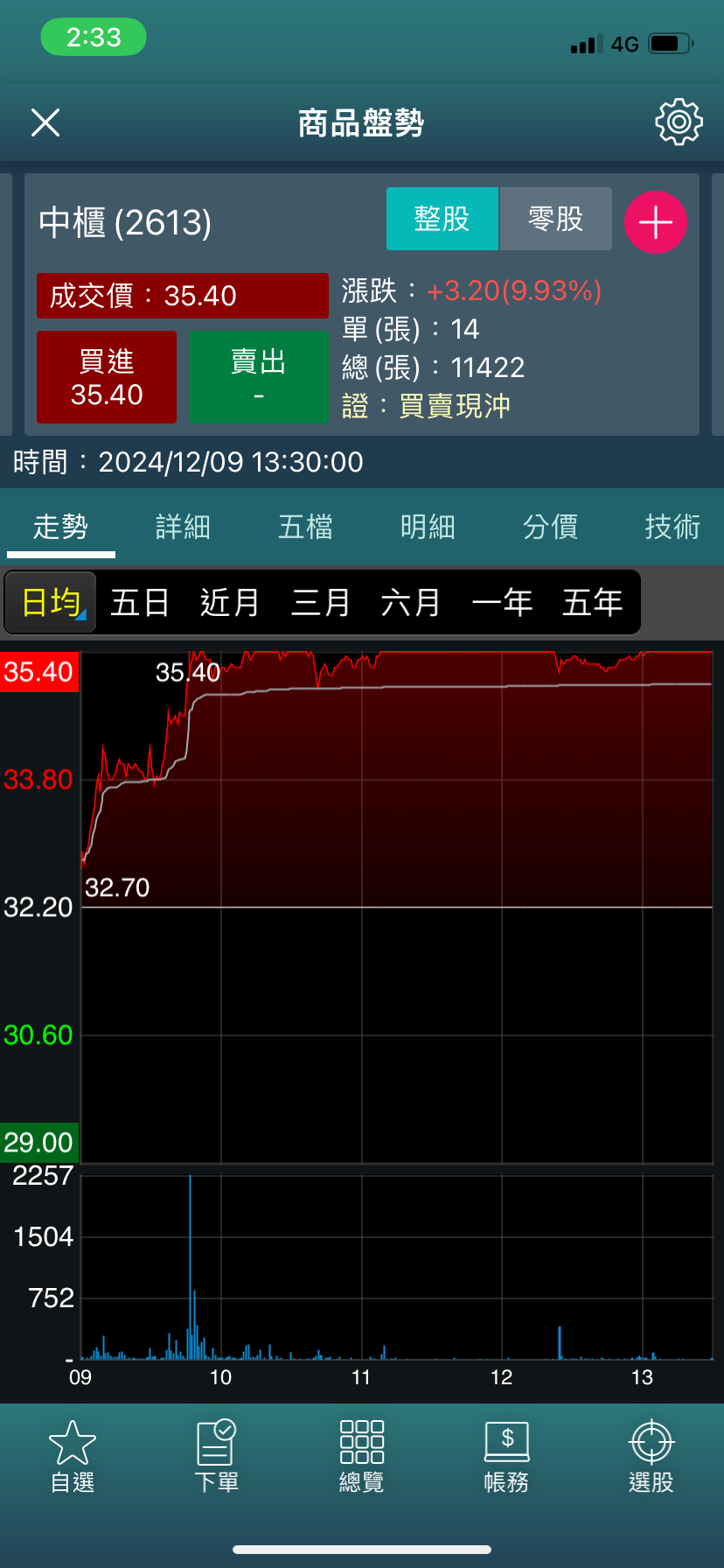Select the 日均 chart range

51,602
